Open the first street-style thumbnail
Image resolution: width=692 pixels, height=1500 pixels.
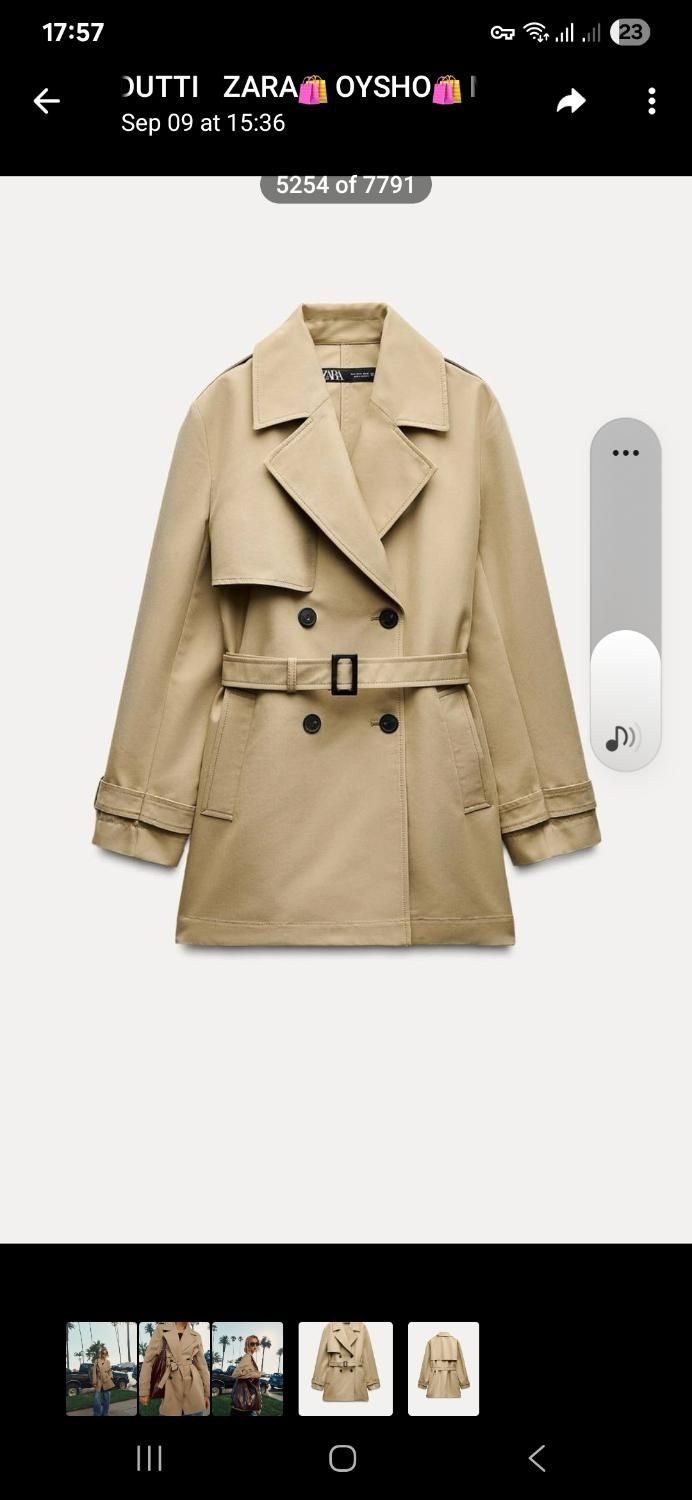coord(101,1368)
